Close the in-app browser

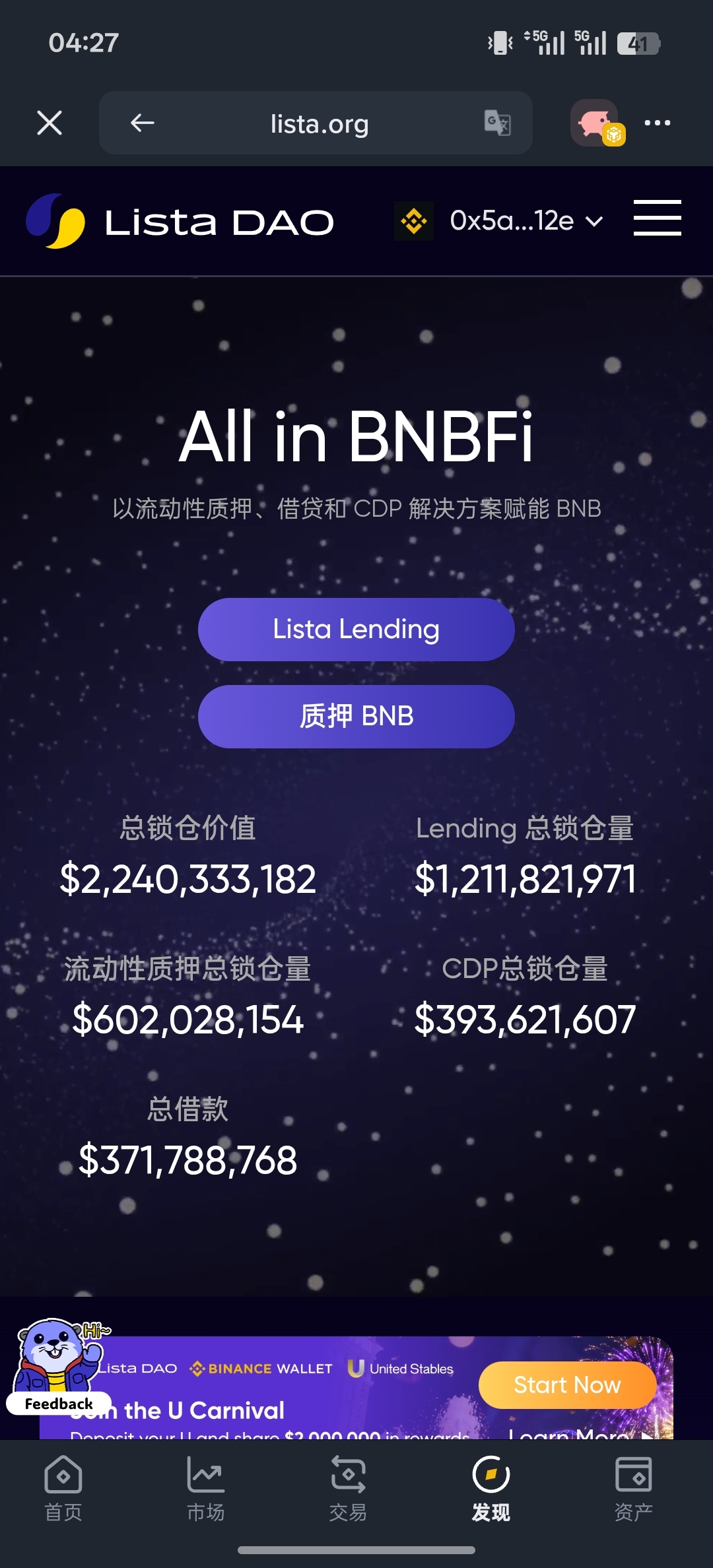tap(50, 123)
